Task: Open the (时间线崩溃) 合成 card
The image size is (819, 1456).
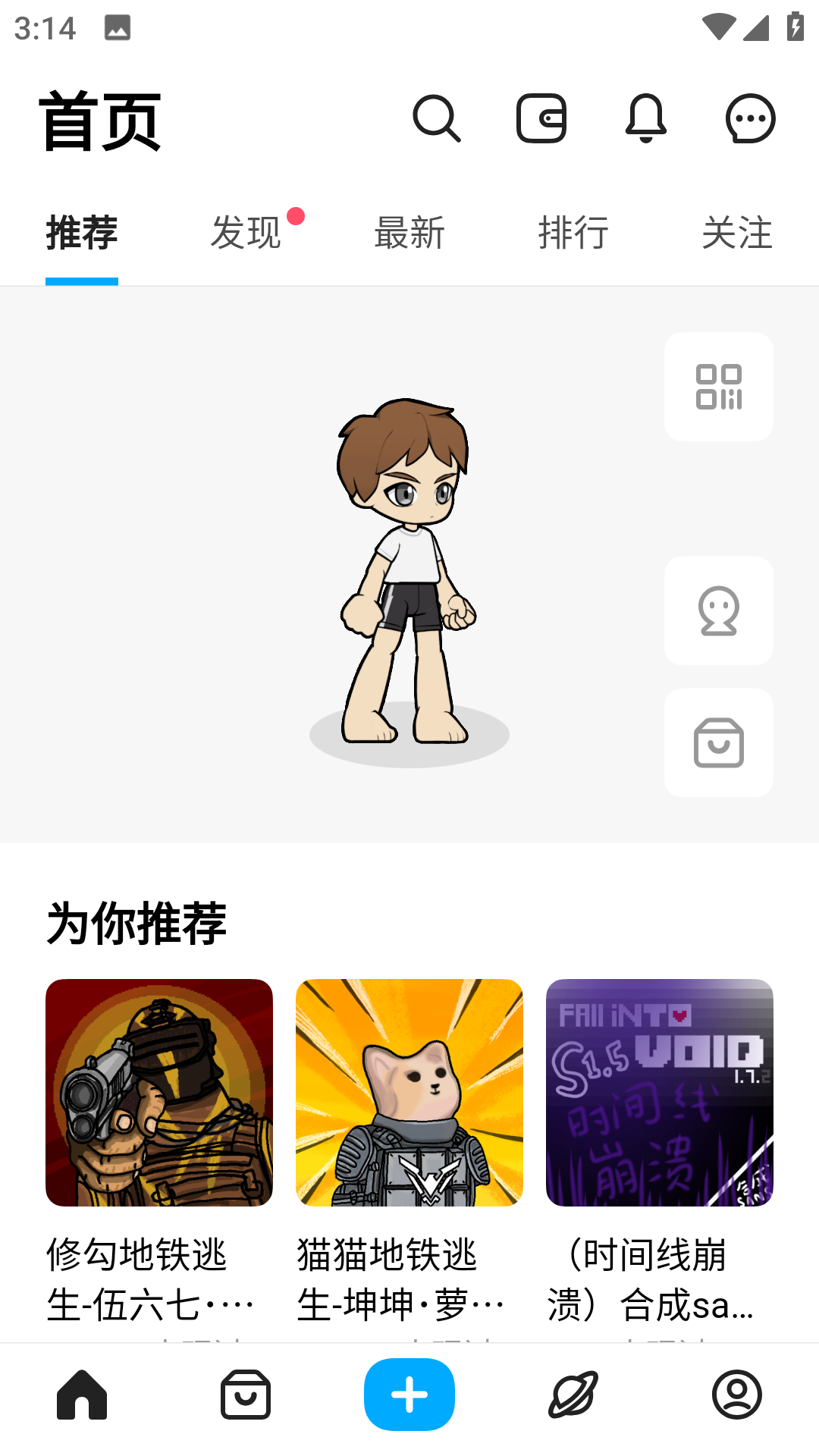Action: tap(660, 1092)
